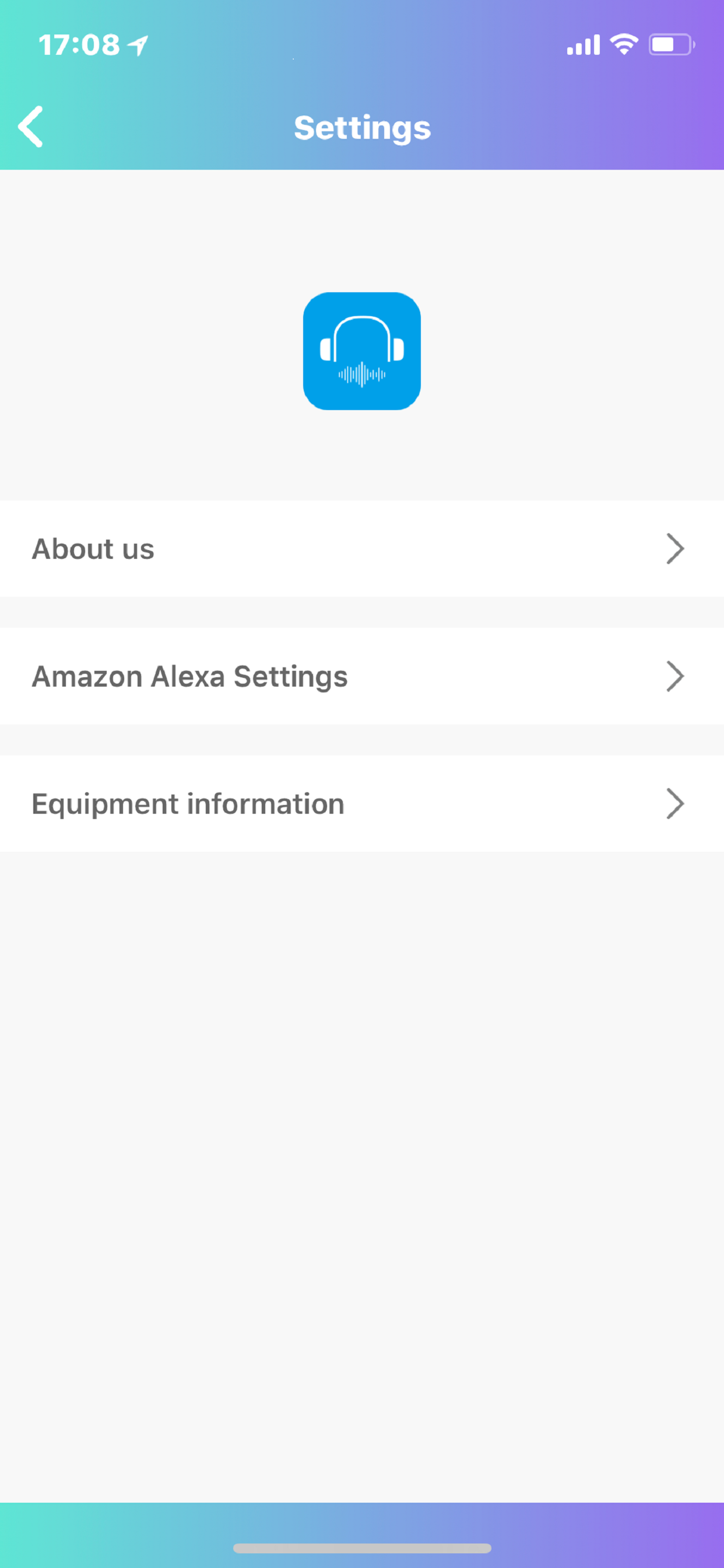Open Amazon Alexa Settings
724x1568 pixels.
click(x=361, y=676)
